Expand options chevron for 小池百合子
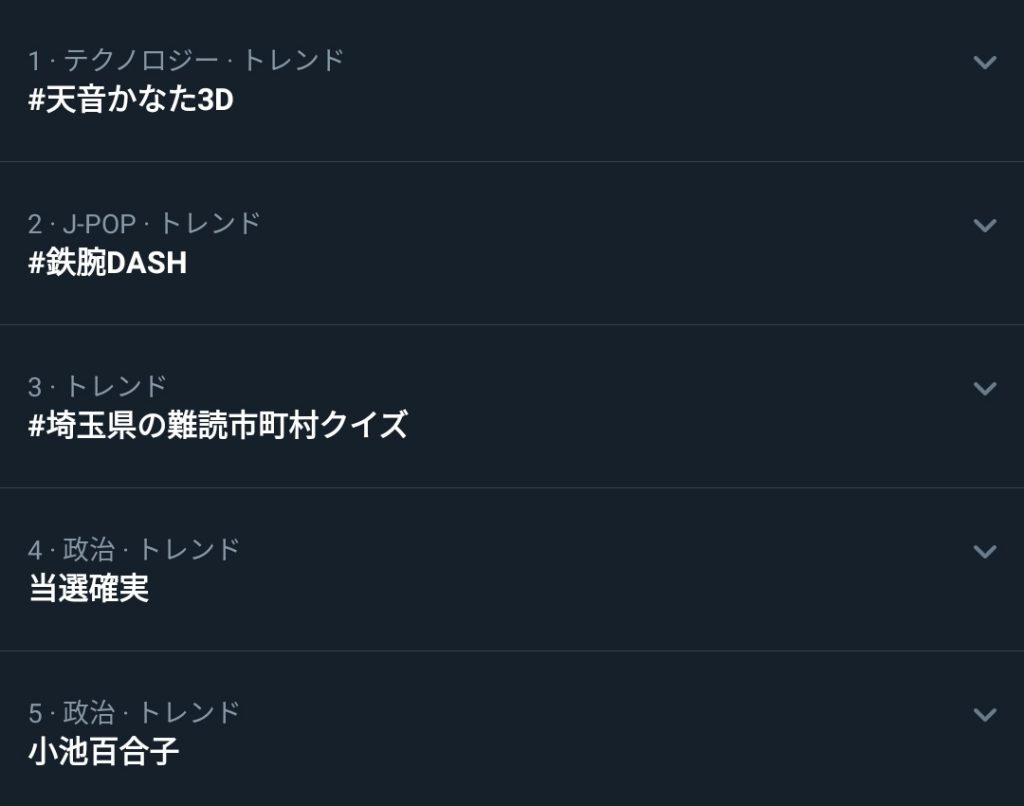The height and width of the screenshot is (806, 1024). click(x=985, y=714)
